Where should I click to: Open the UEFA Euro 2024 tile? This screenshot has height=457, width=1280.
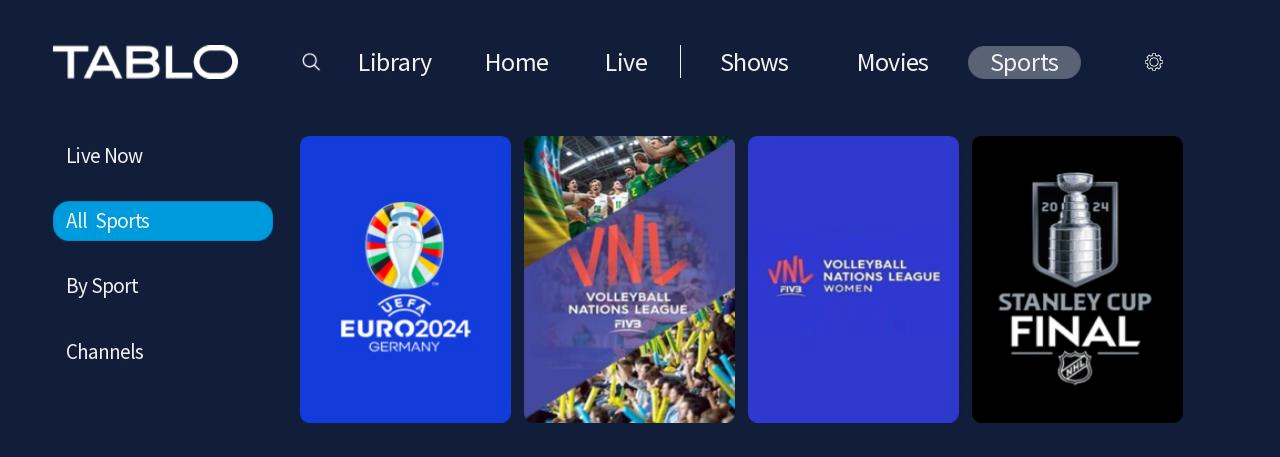click(x=405, y=279)
